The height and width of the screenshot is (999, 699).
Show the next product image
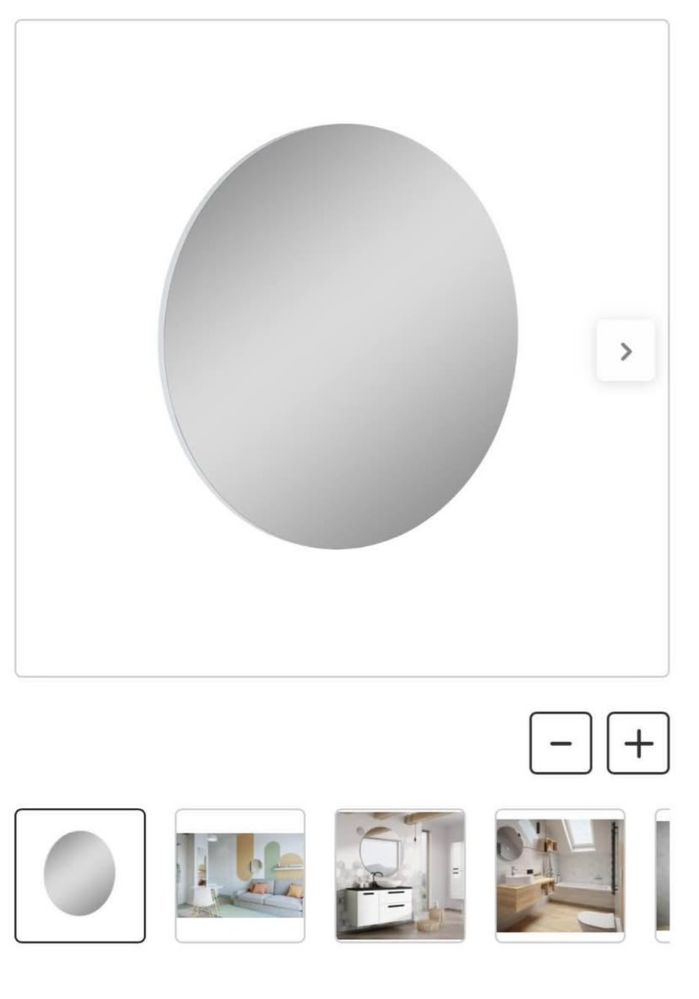pos(626,351)
